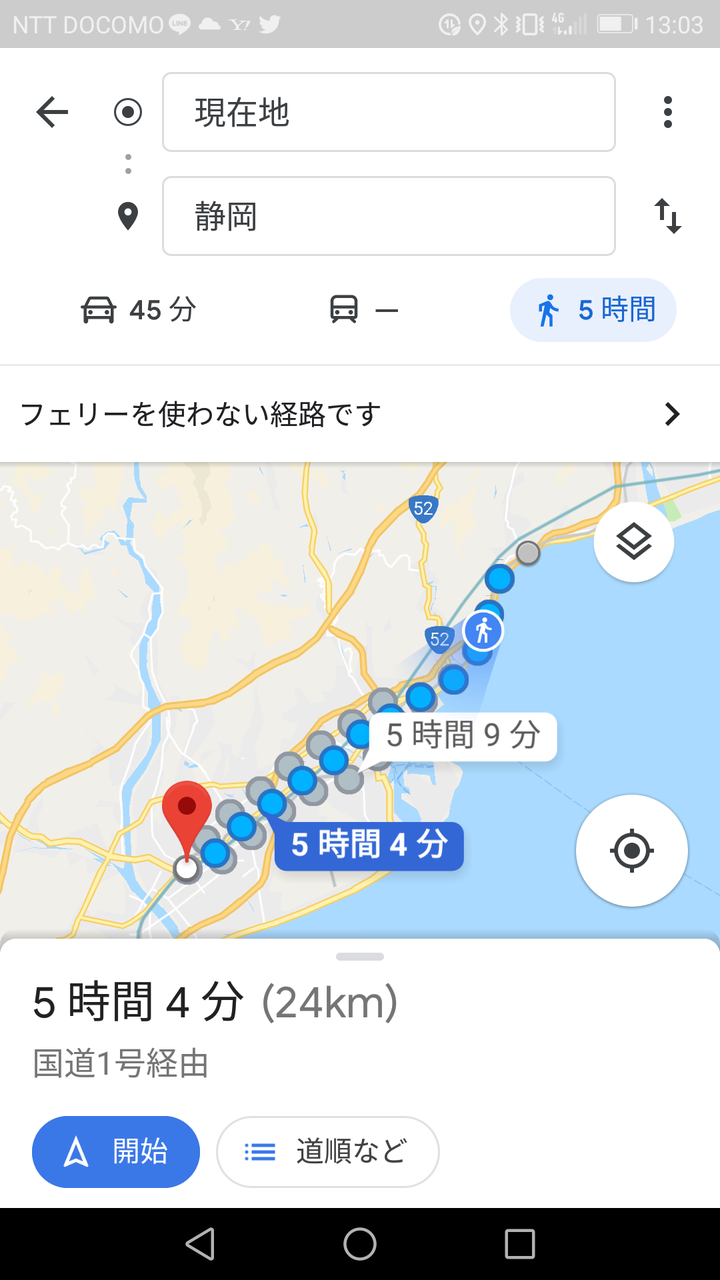Open the overflow menu with three dots
Screen dimensions: 720x1280
pos(668,112)
